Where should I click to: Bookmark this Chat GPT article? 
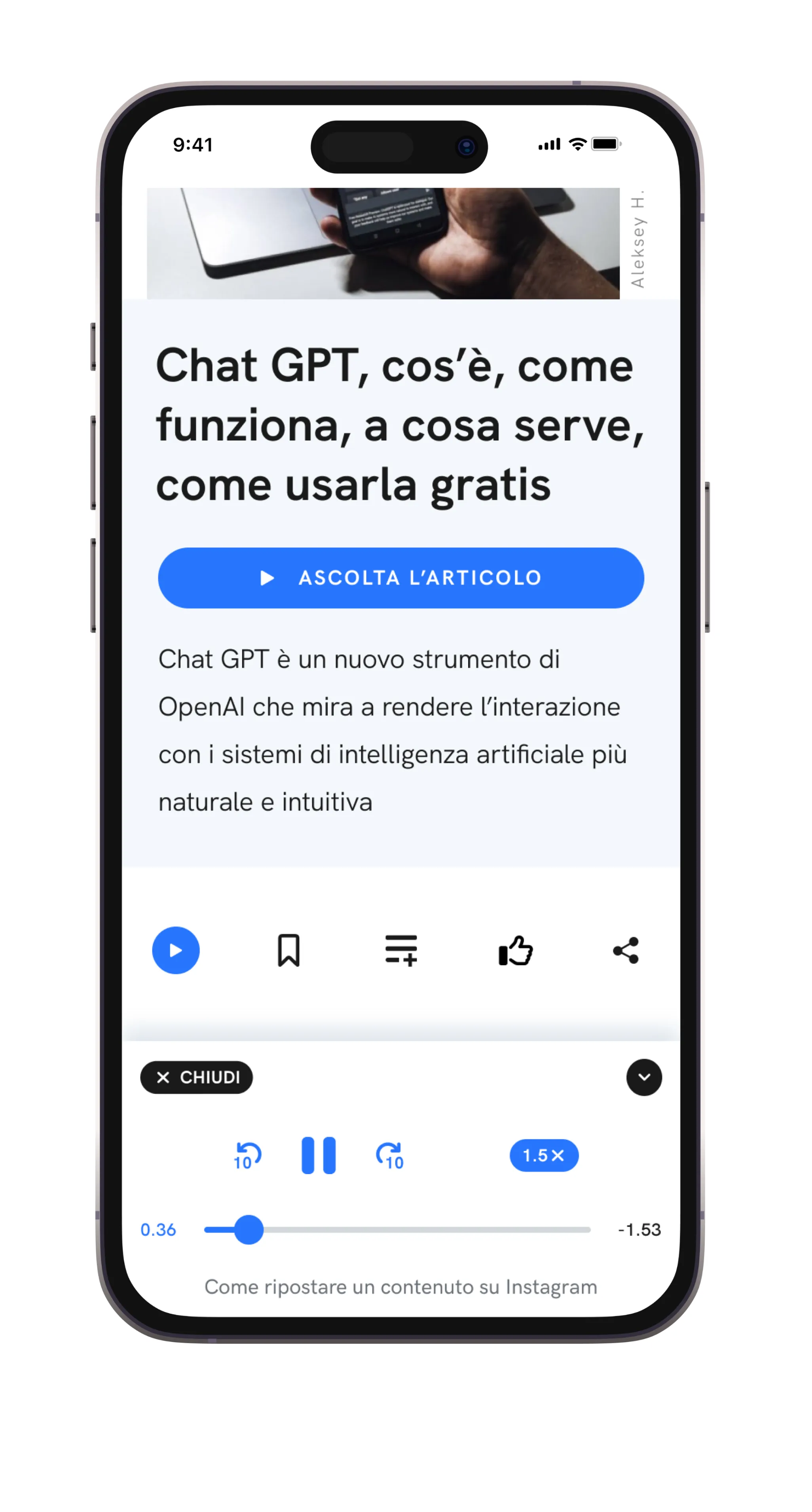[288, 950]
